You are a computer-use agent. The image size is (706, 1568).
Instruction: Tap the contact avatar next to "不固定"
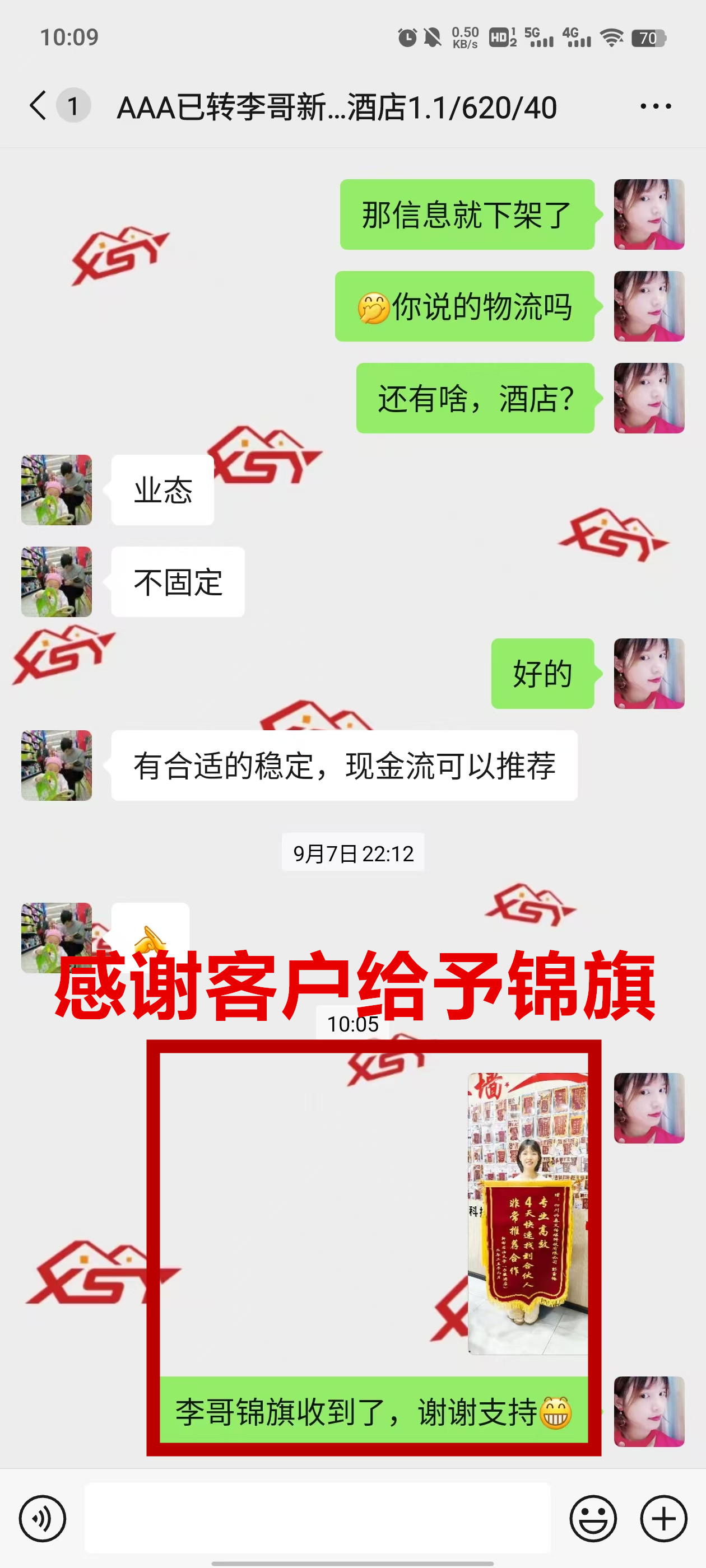[x=57, y=582]
